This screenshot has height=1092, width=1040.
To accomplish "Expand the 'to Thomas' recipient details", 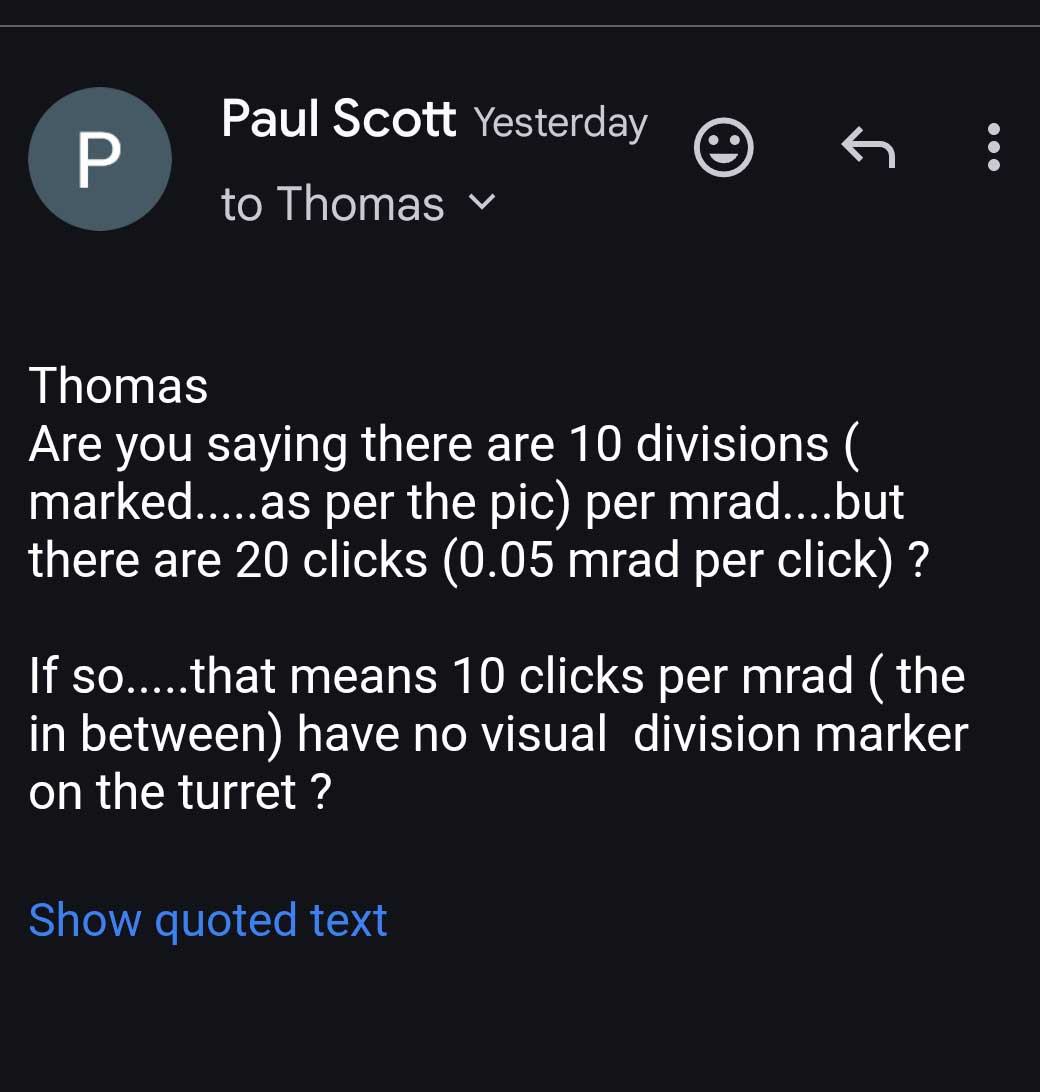I will click(481, 203).
